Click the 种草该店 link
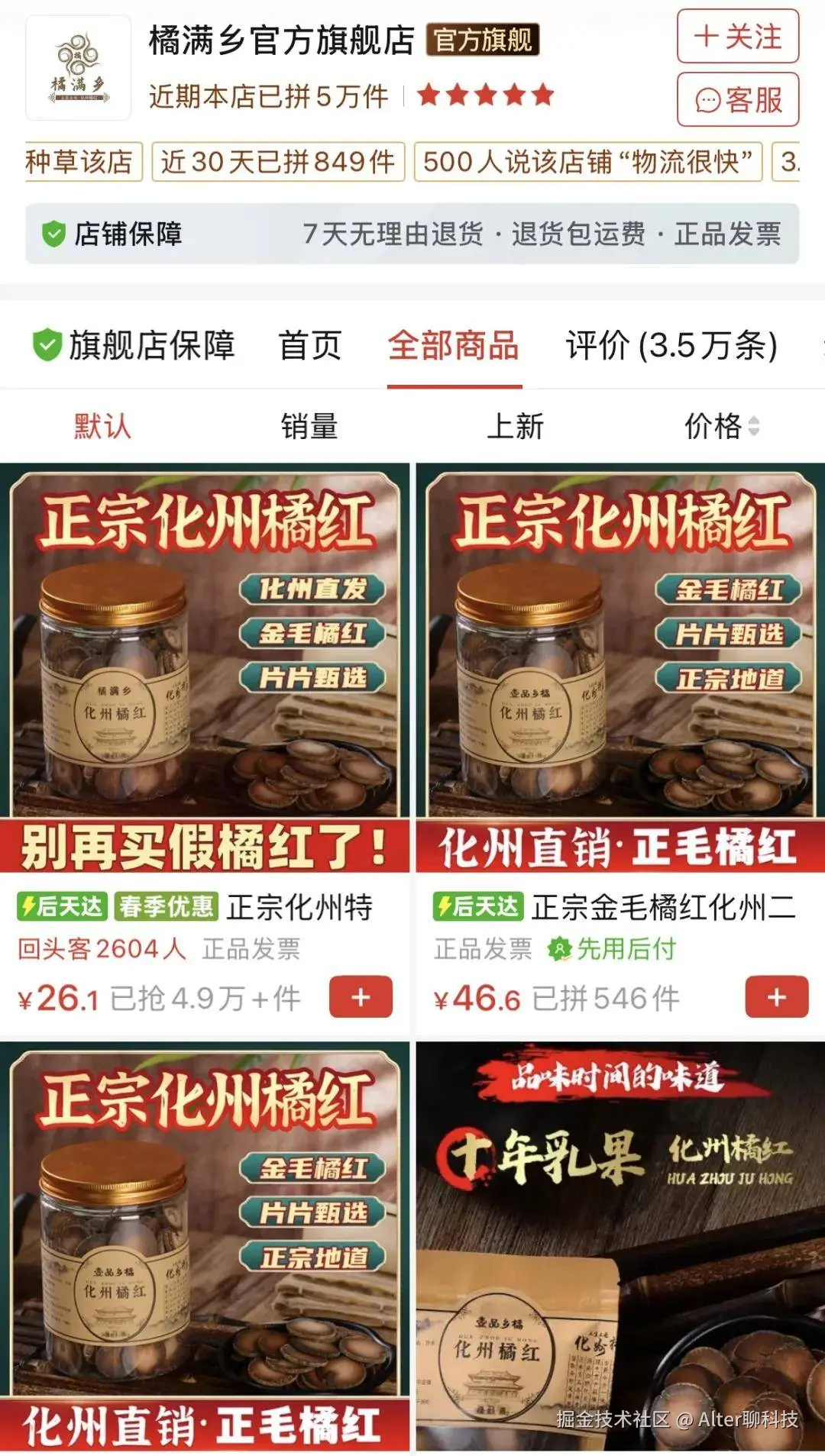This screenshot has width=825, height=1456. (79, 162)
